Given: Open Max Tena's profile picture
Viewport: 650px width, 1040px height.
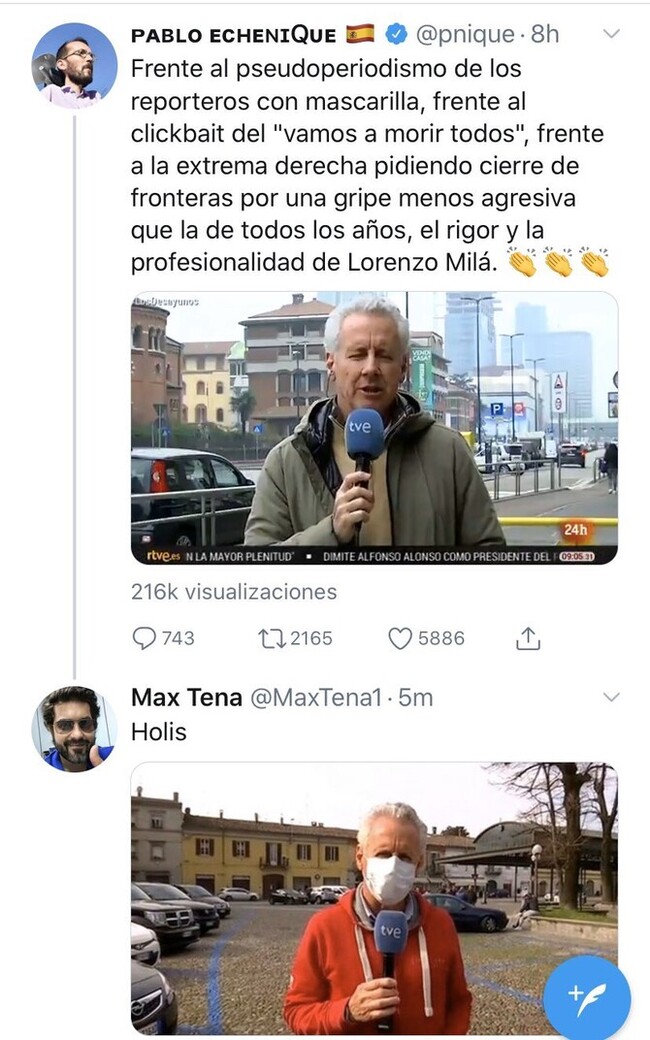Looking at the screenshot, I should [74, 729].
